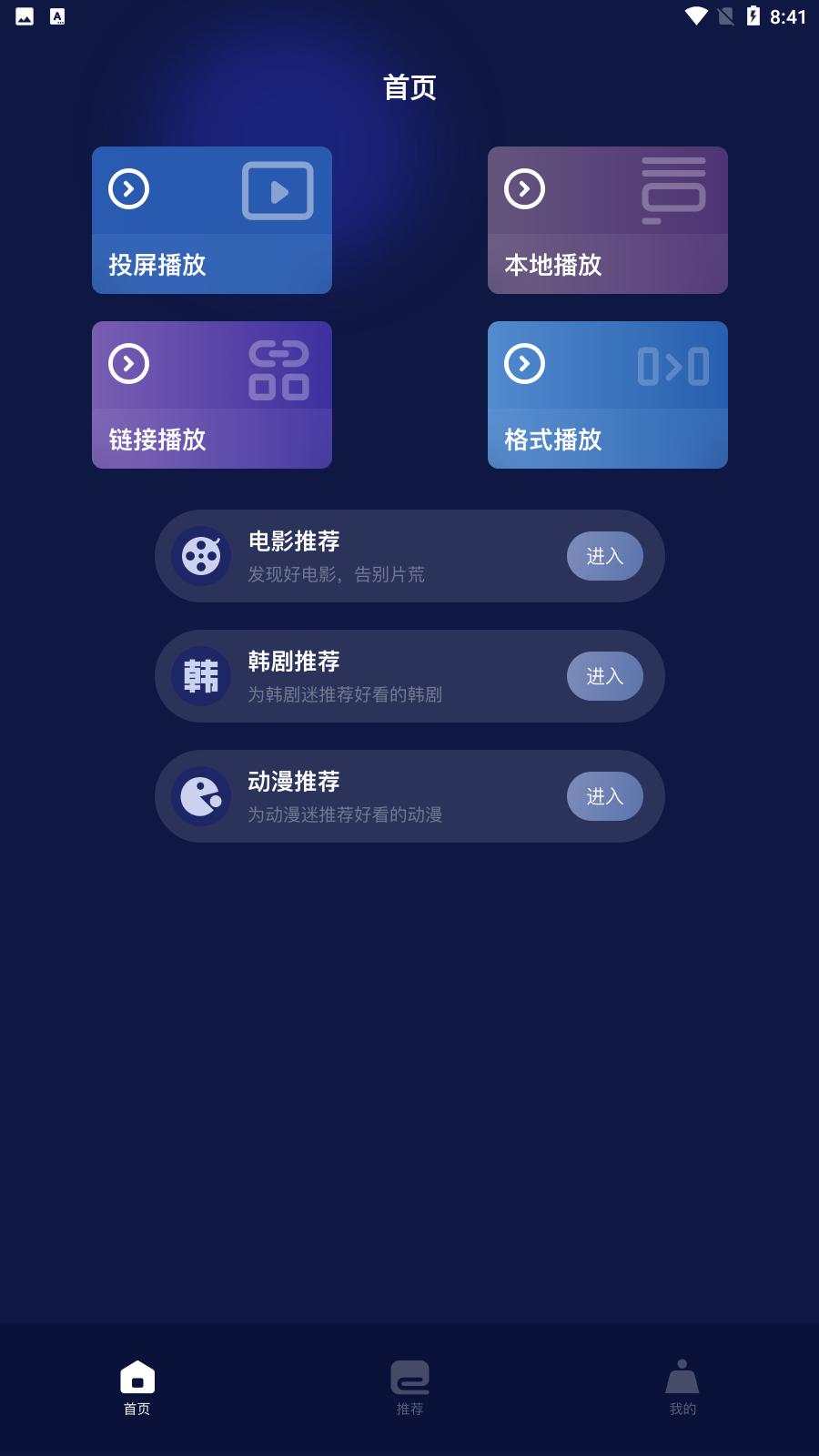This screenshot has height=1456, width=819.
Task: Tap the home icon above 首页
Action: pos(136,1377)
